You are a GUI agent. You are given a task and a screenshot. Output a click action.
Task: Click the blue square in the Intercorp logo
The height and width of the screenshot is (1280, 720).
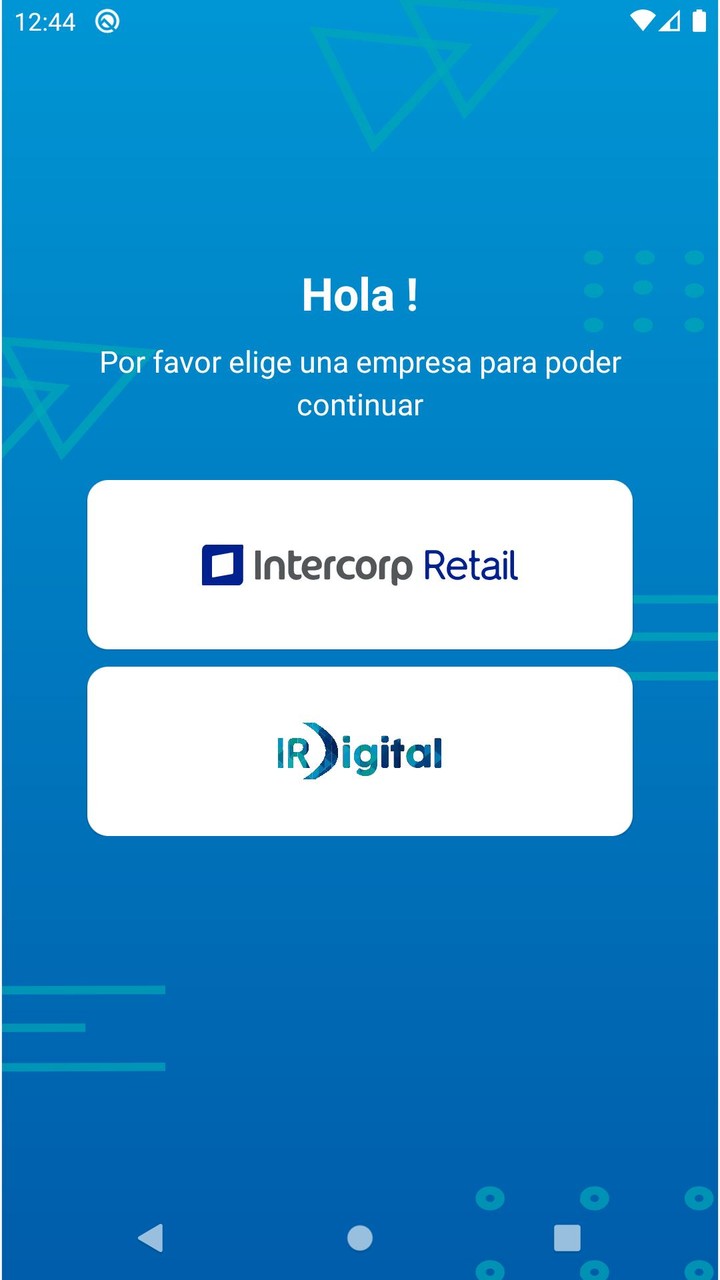pyautogui.click(x=221, y=563)
